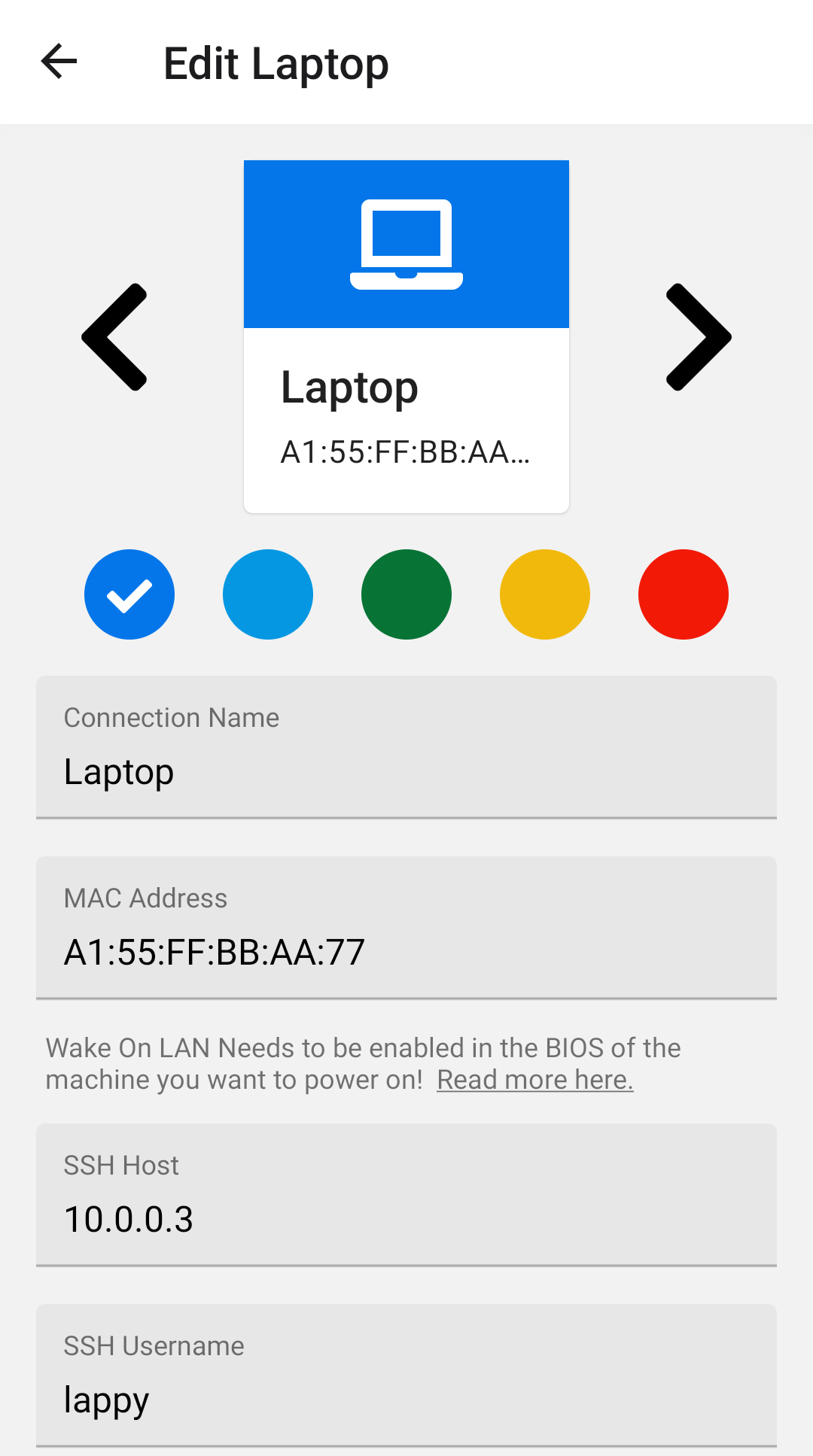
Task: Show next device icon with right chevron
Action: point(699,337)
